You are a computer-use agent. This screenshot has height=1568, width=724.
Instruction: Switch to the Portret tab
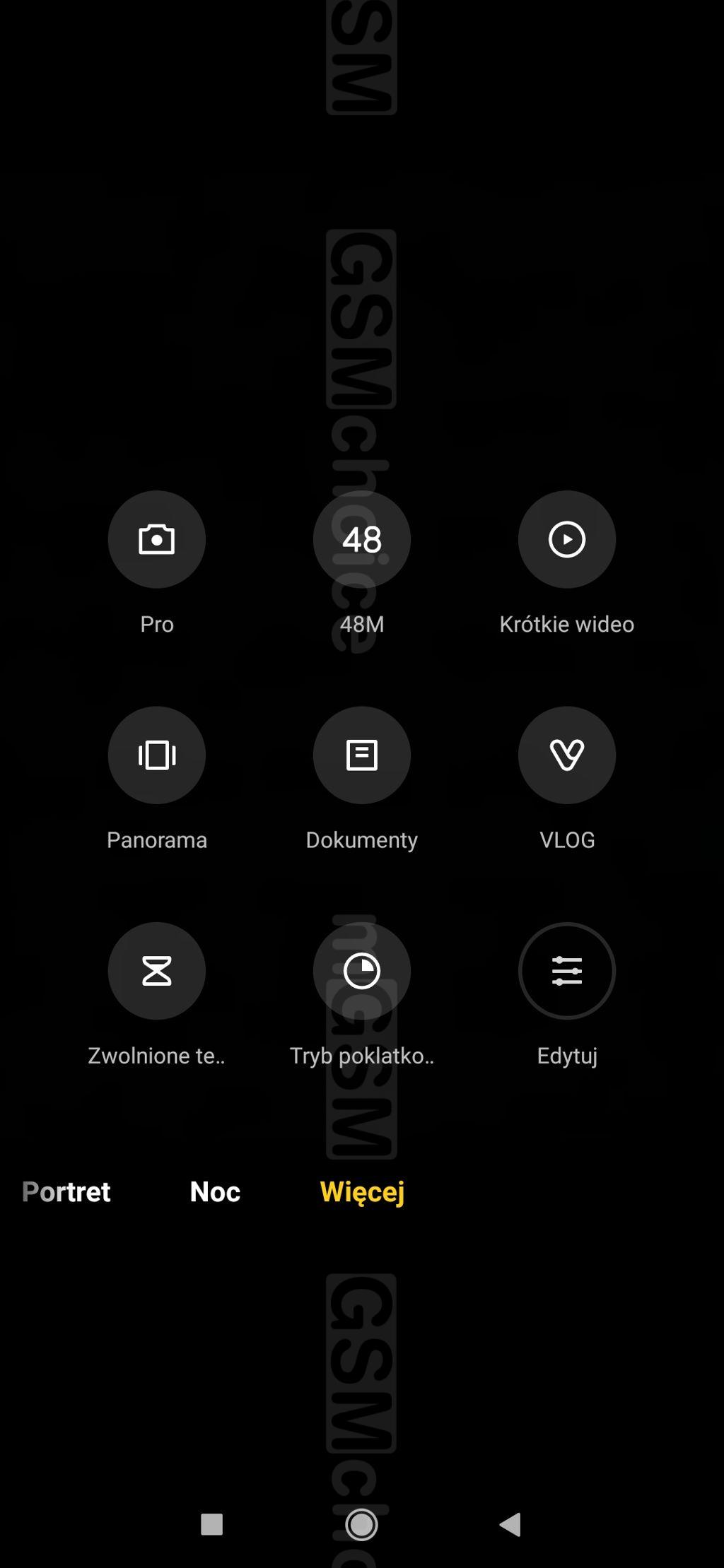click(66, 1192)
